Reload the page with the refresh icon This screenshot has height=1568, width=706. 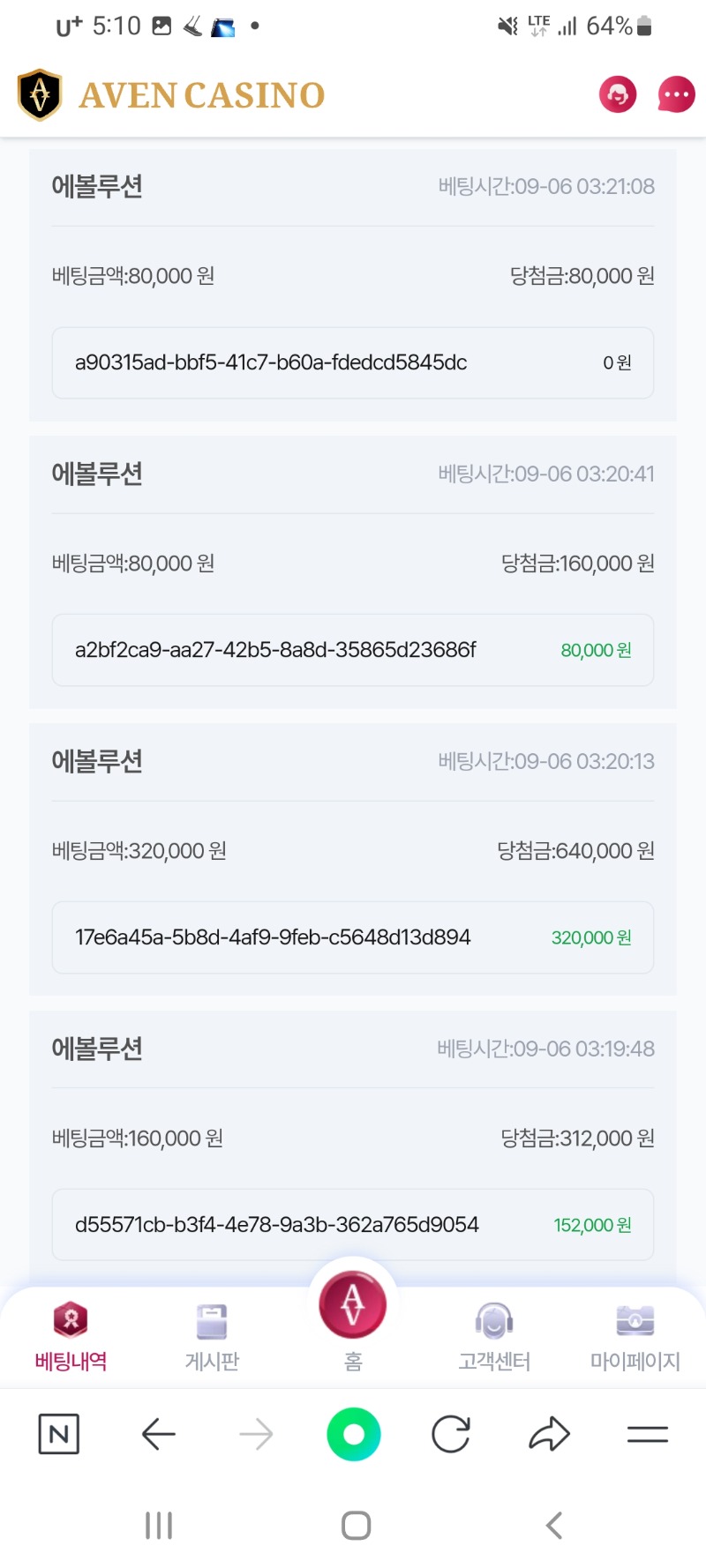tap(451, 1434)
